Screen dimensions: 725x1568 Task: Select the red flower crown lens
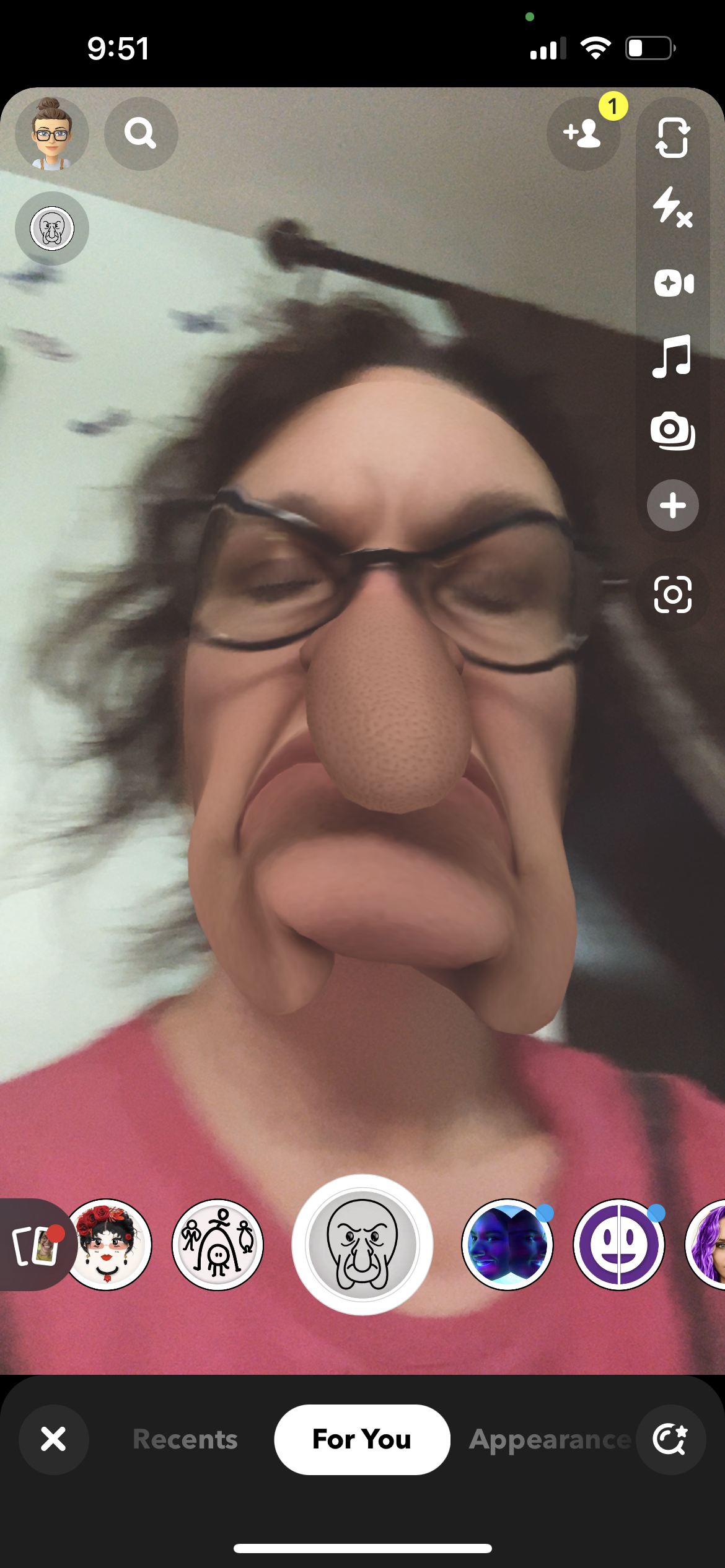click(107, 1245)
